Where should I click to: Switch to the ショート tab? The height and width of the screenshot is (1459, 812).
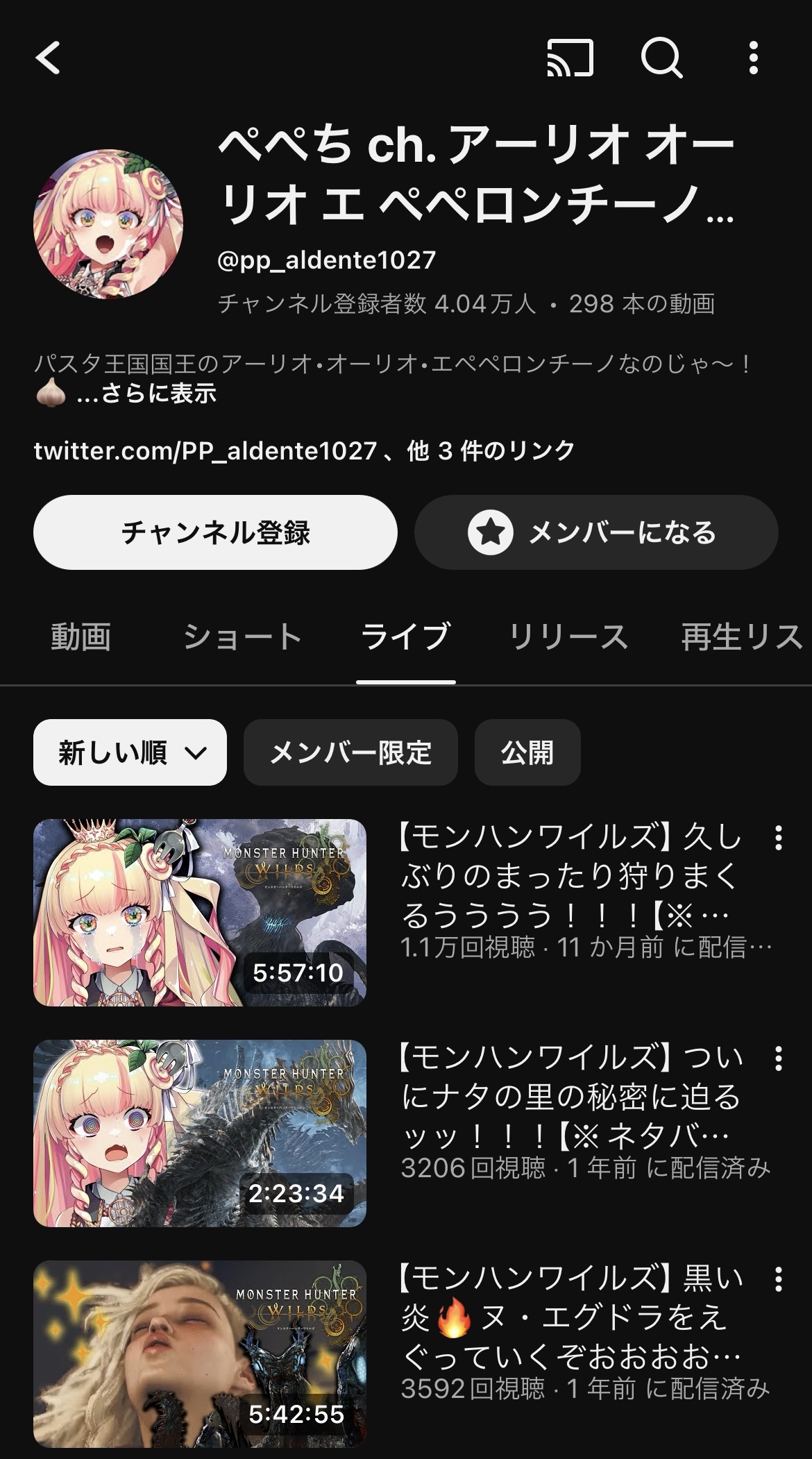tap(242, 636)
